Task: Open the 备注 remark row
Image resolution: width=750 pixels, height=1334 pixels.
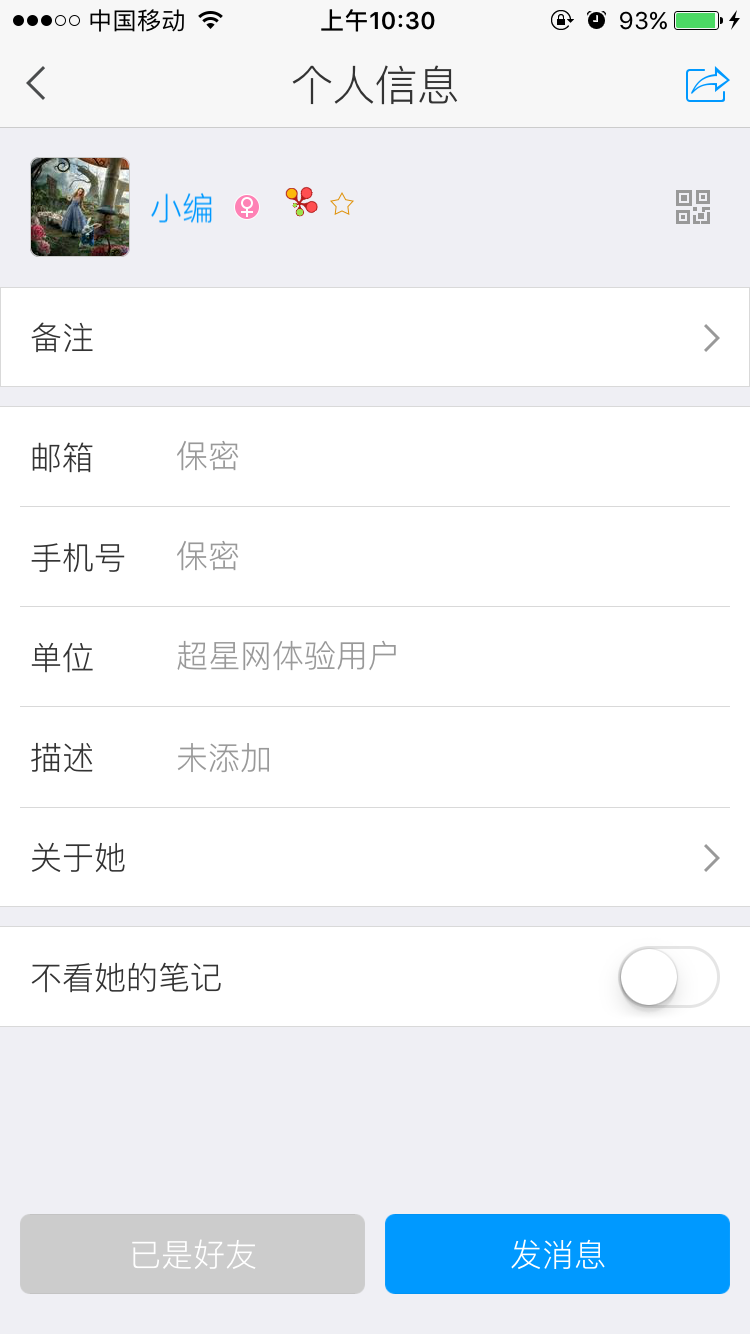Action: tap(375, 337)
